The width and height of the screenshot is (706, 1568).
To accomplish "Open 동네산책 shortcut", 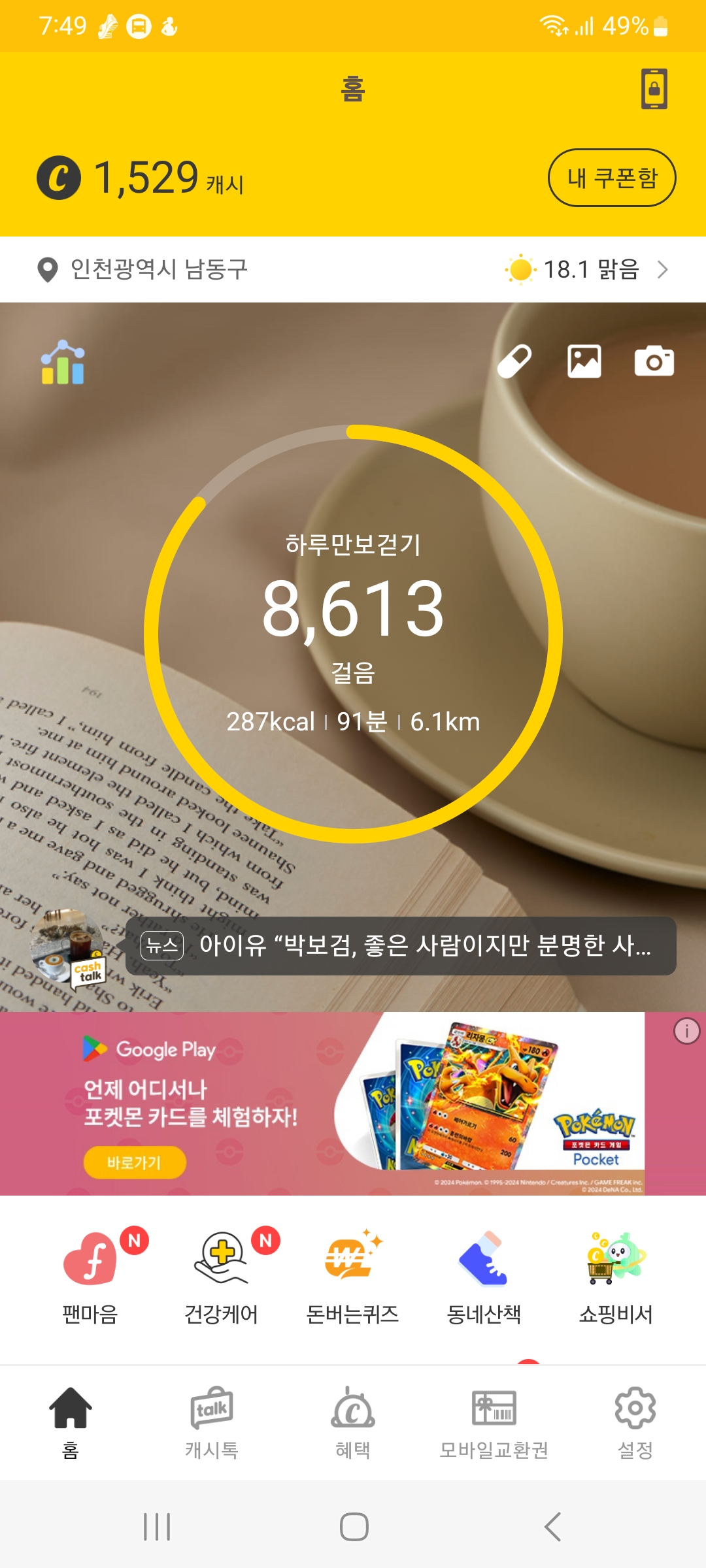I will [484, 1277].
